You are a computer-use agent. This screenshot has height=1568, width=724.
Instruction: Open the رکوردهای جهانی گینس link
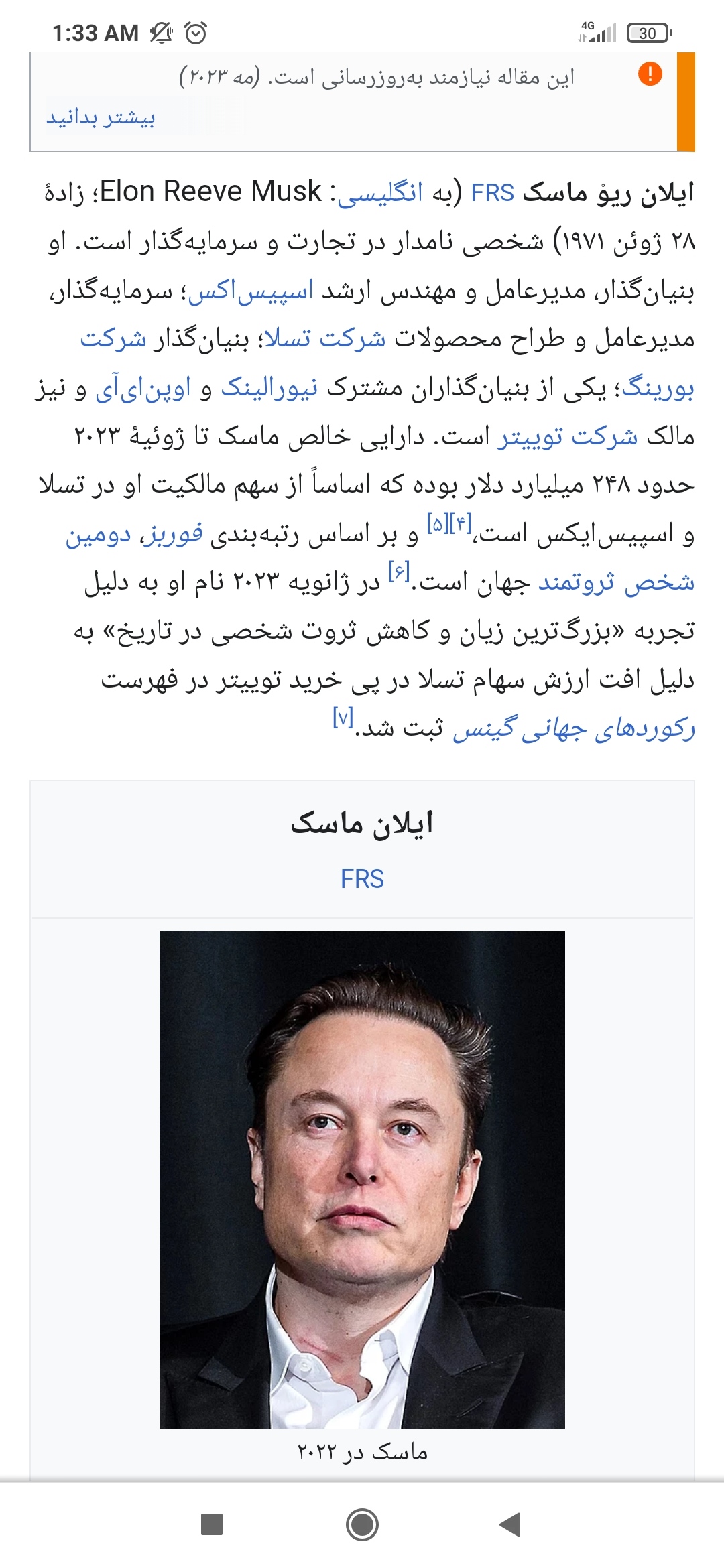573,730
